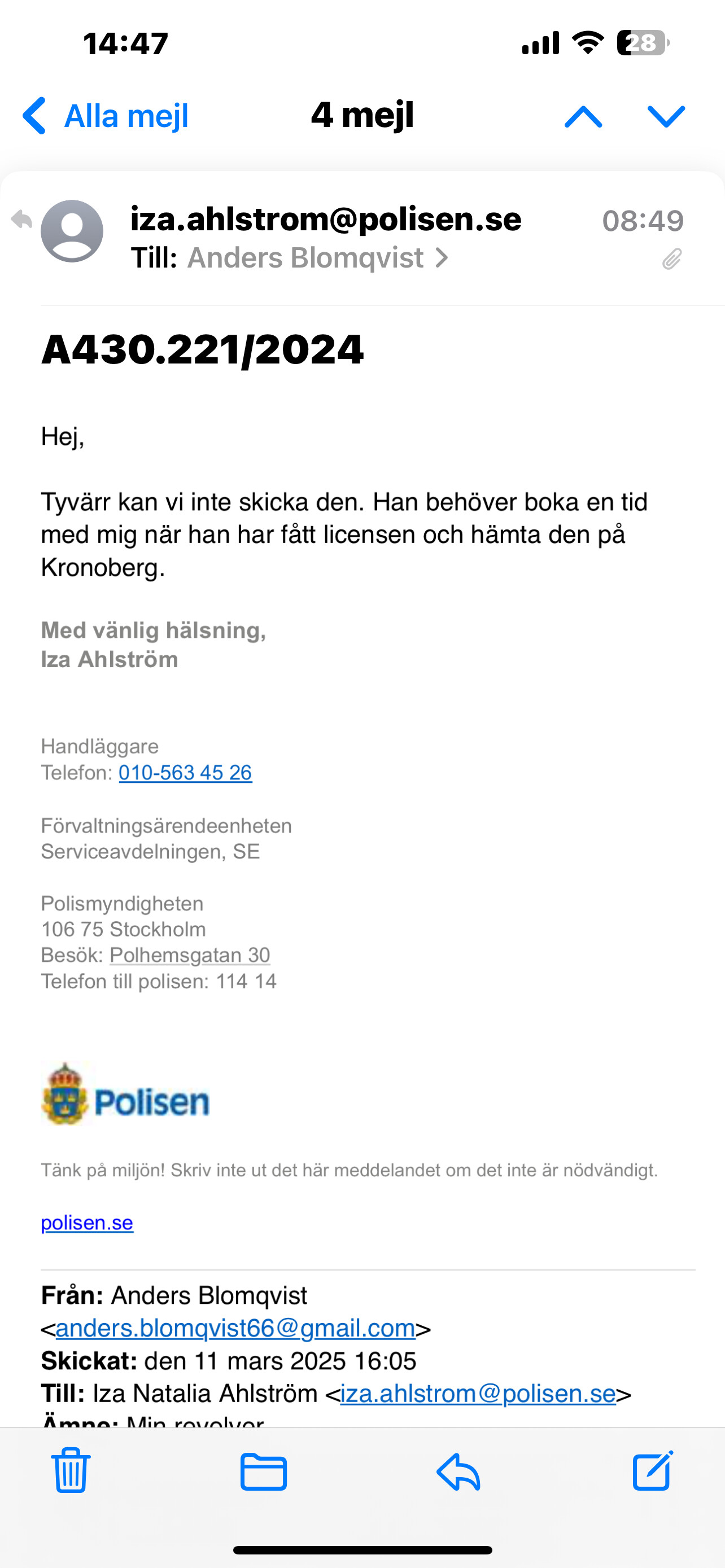This screenshot has width=725, height=1568.
Task: Go to previous email with up arrow
Action: [583, 116]
